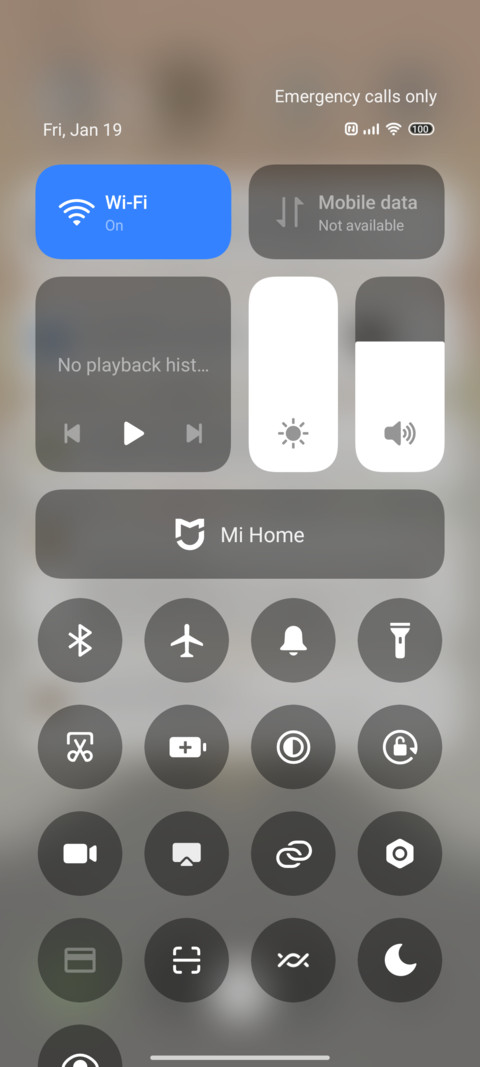This screenshot has height=1067, width=480.
Task: Start playback with the play button
Action: [133, 433]
